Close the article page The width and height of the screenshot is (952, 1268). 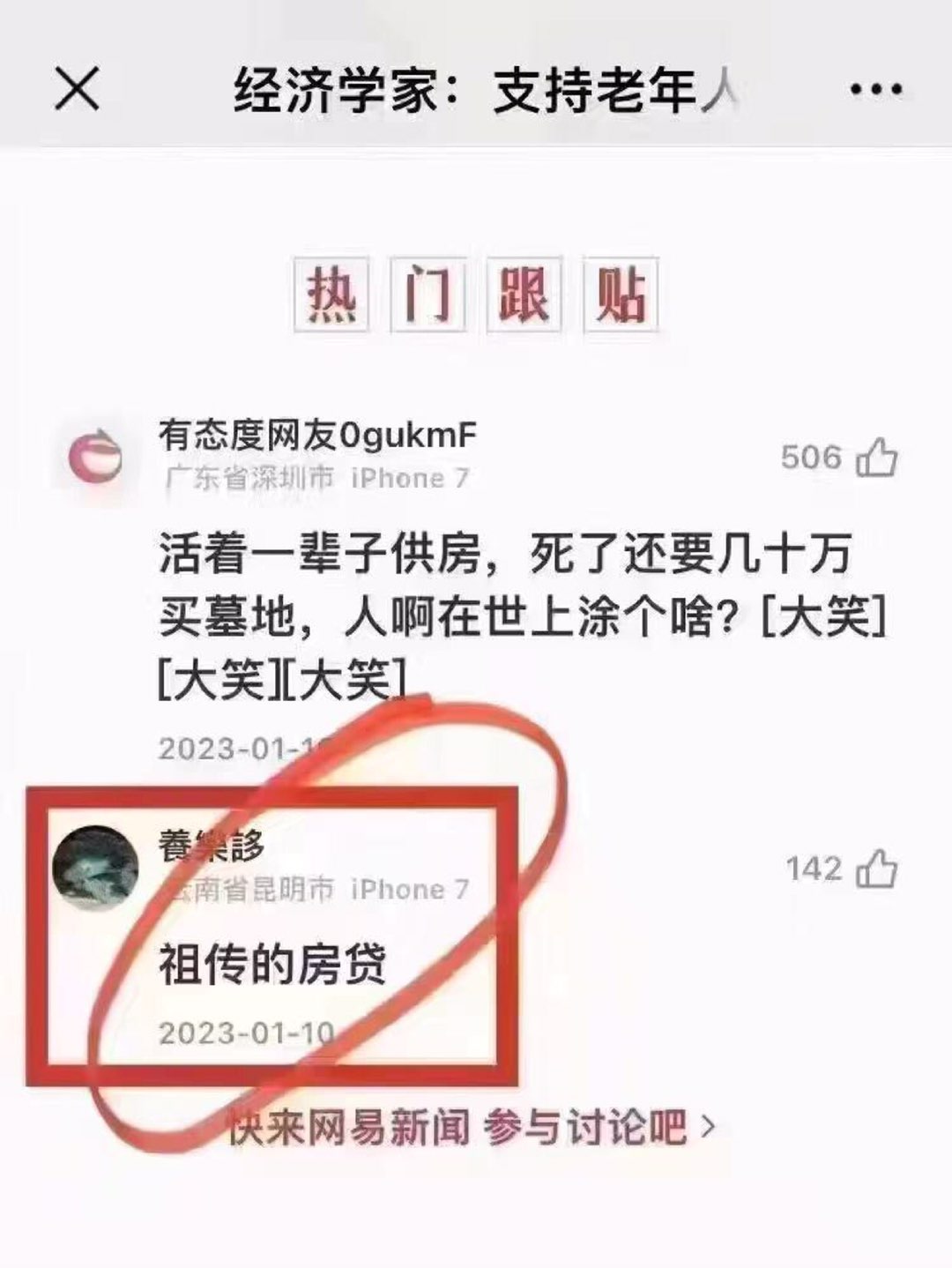(78, 89)
